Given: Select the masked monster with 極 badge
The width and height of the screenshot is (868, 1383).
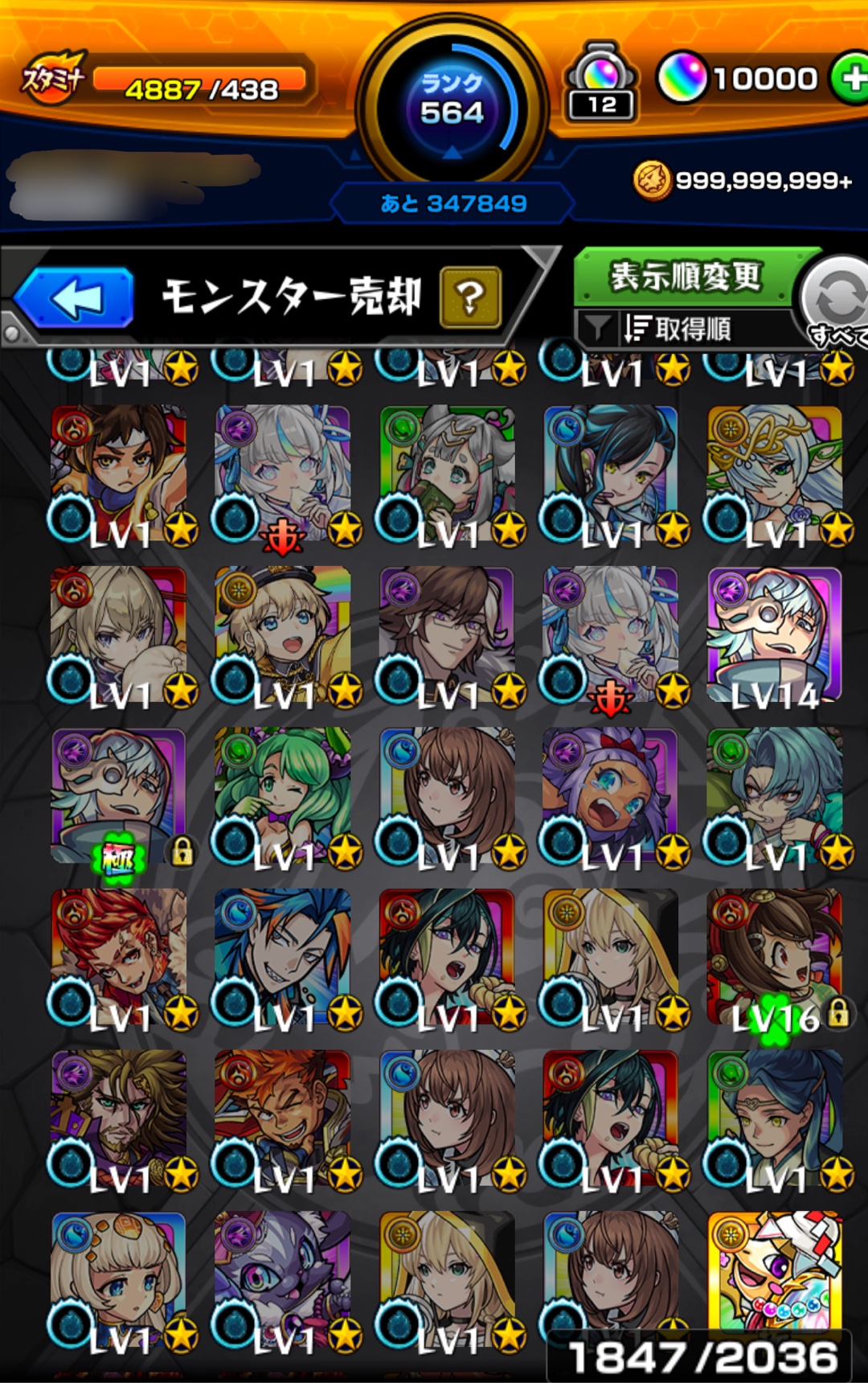Looking at the screenshot, I should coord(118,796).
